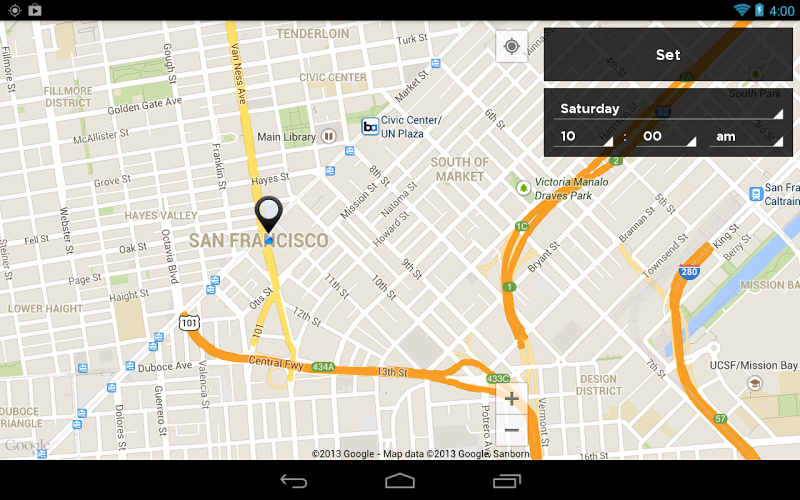This screenshot has width=800, height=500.
Task: Zoom out with the minus button
Action: [511, 430]
